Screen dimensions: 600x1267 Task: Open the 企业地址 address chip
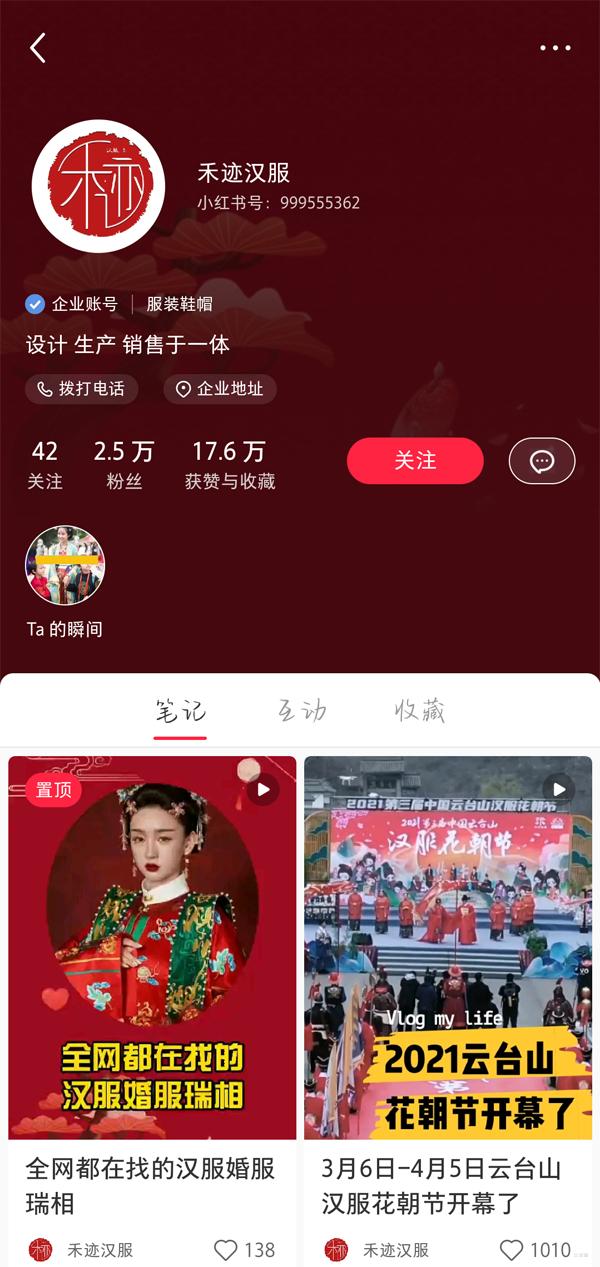[x=220, y=389]
